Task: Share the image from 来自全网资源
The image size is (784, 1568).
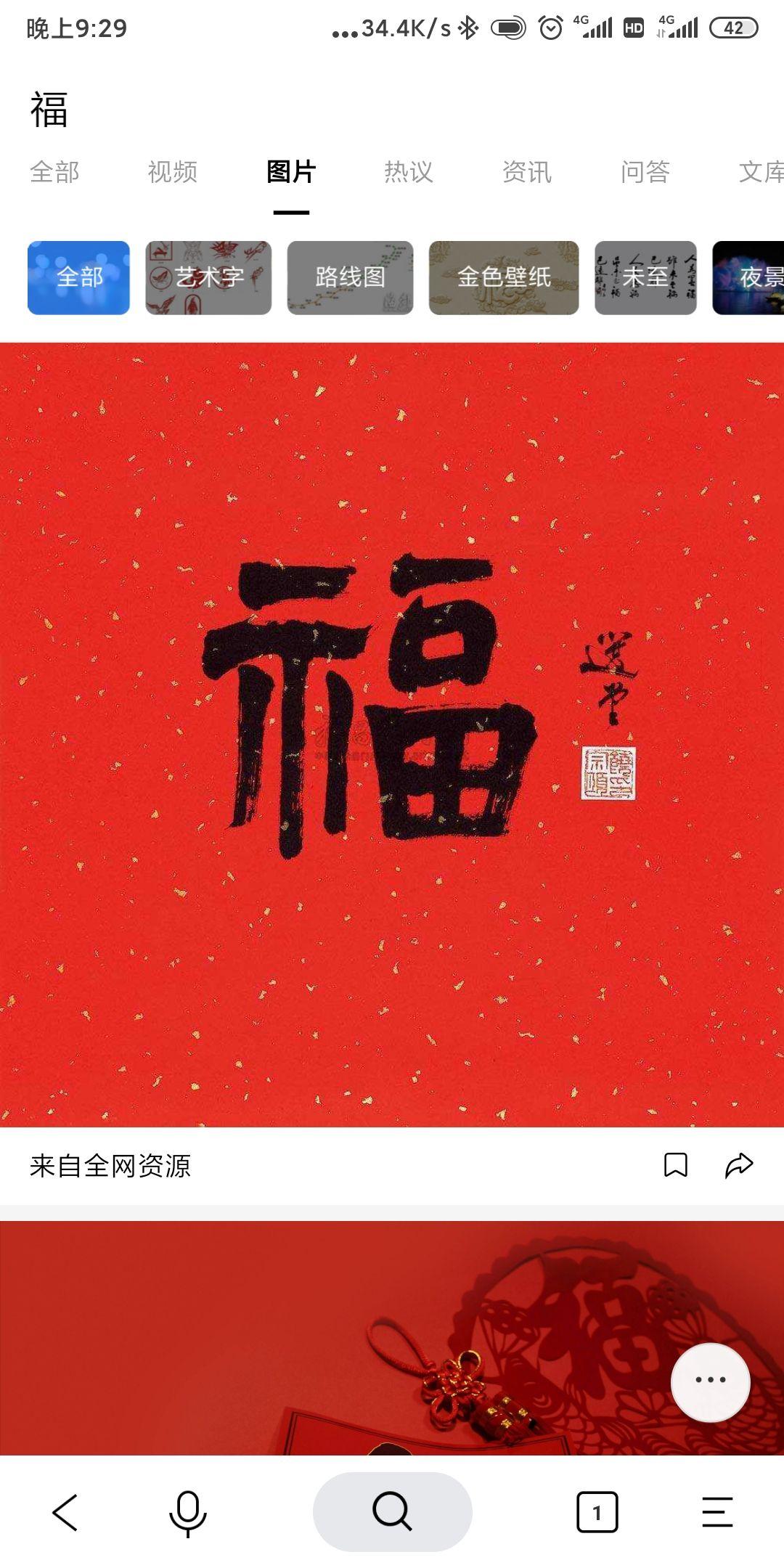Action: click(x=739, y=1165)
